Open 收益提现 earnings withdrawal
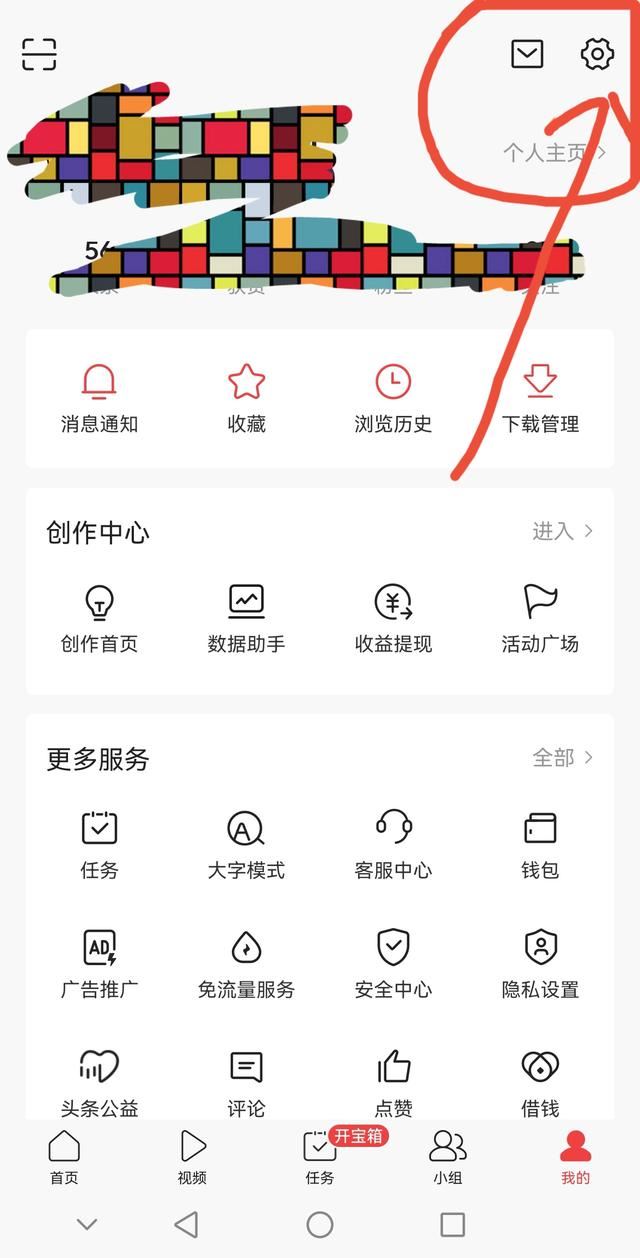Image resolution: width=640 pixels, height=1258 pixels. pyautogui.click(x=393, y=619)
